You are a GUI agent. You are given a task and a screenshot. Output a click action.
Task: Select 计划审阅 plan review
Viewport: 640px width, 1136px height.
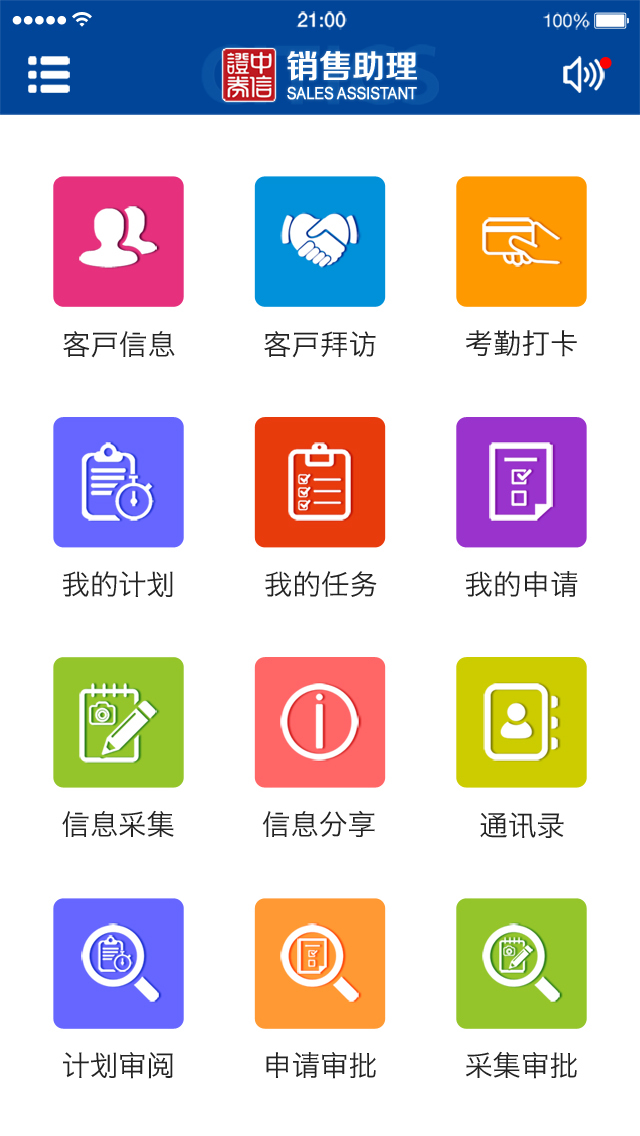118,963
